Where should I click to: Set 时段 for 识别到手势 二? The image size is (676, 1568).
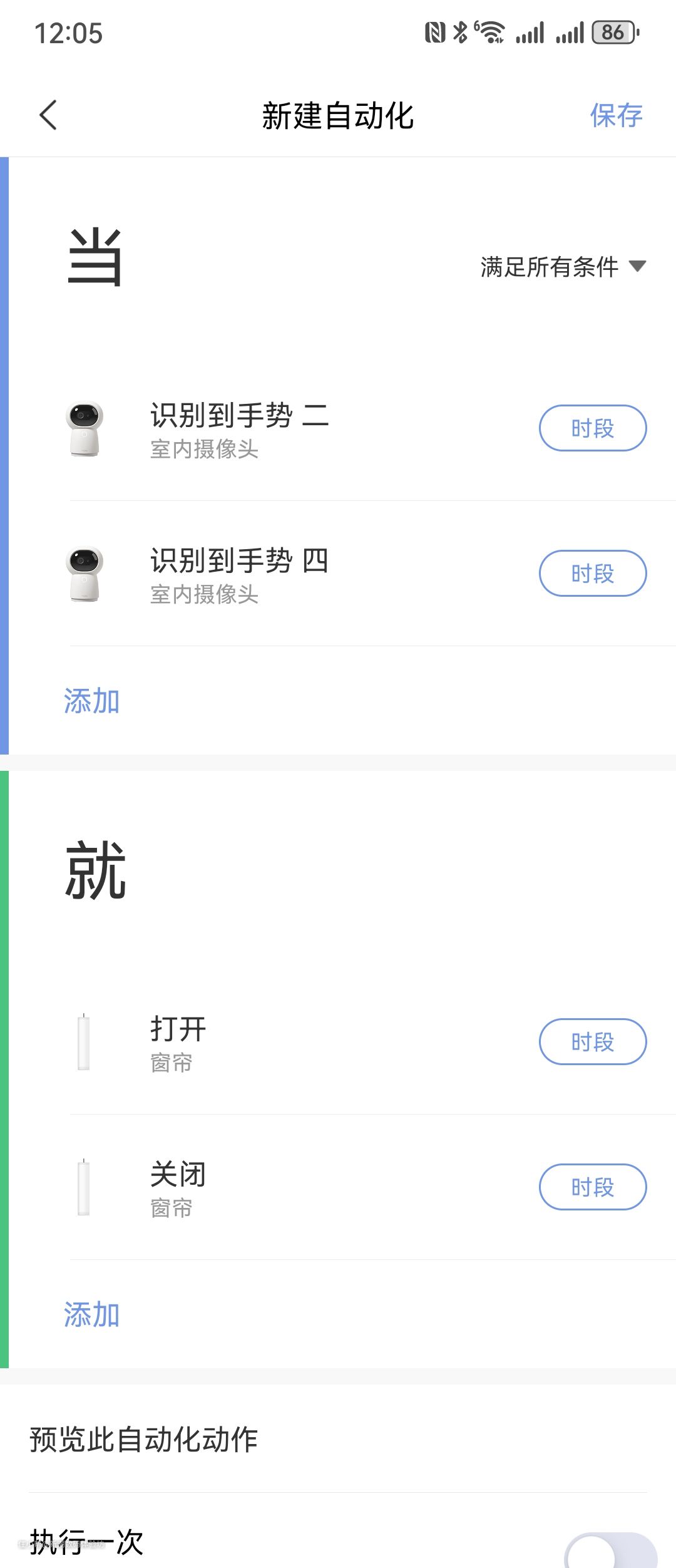592,428
